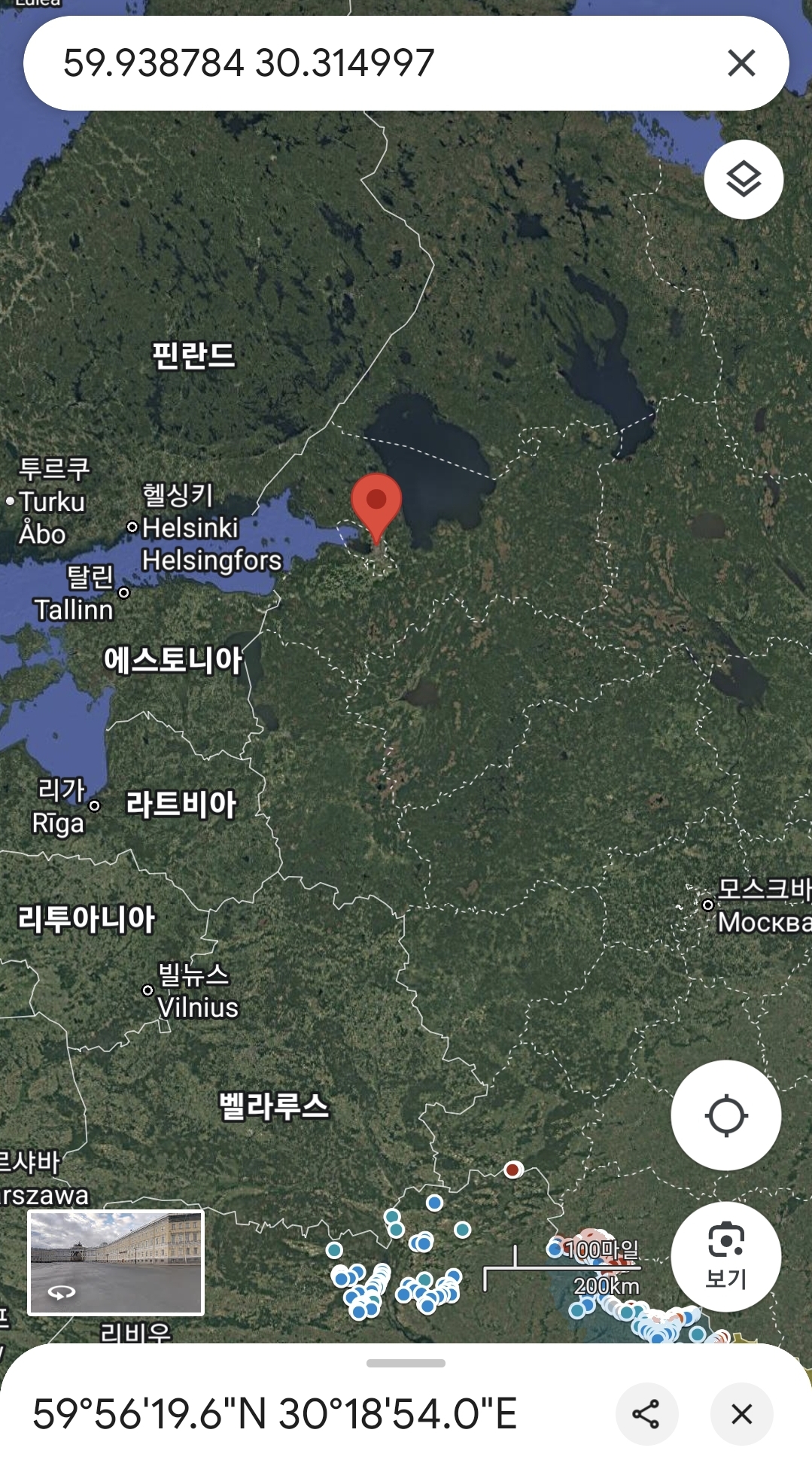Clear the coordinates in the search box
This screenshot has width=812, height=1457.
coord(741,63)
